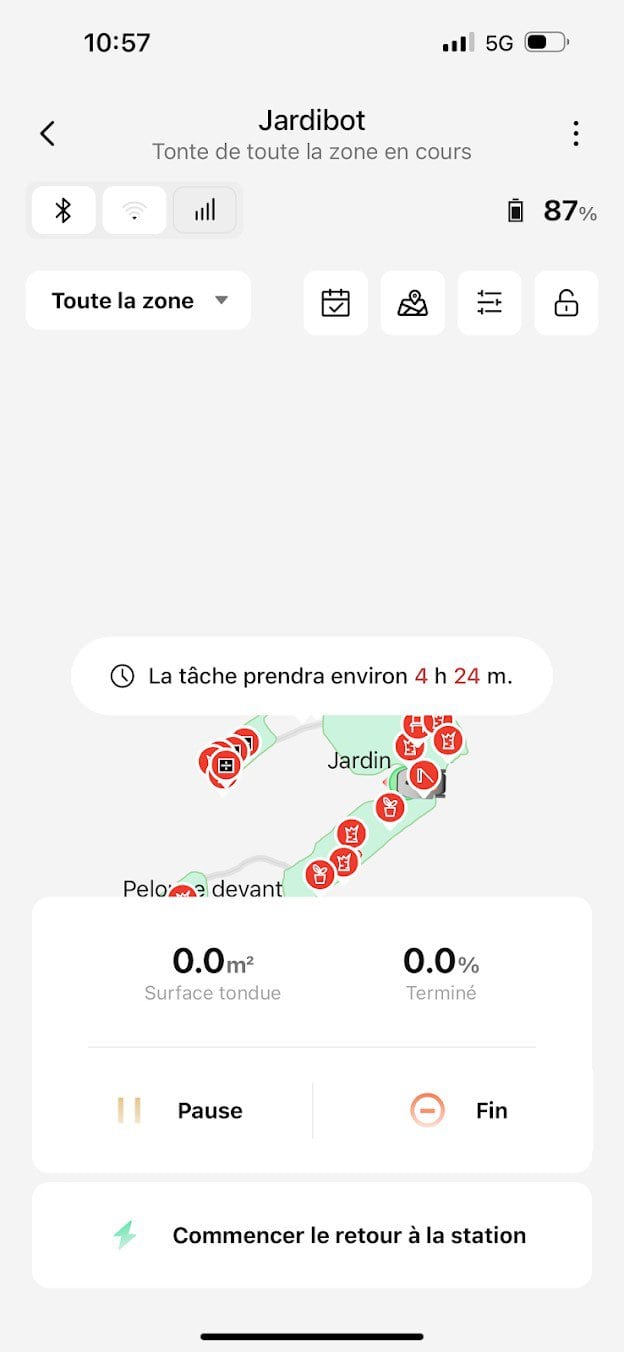Tap the Wi-Fi connection icon

point(134,210)
